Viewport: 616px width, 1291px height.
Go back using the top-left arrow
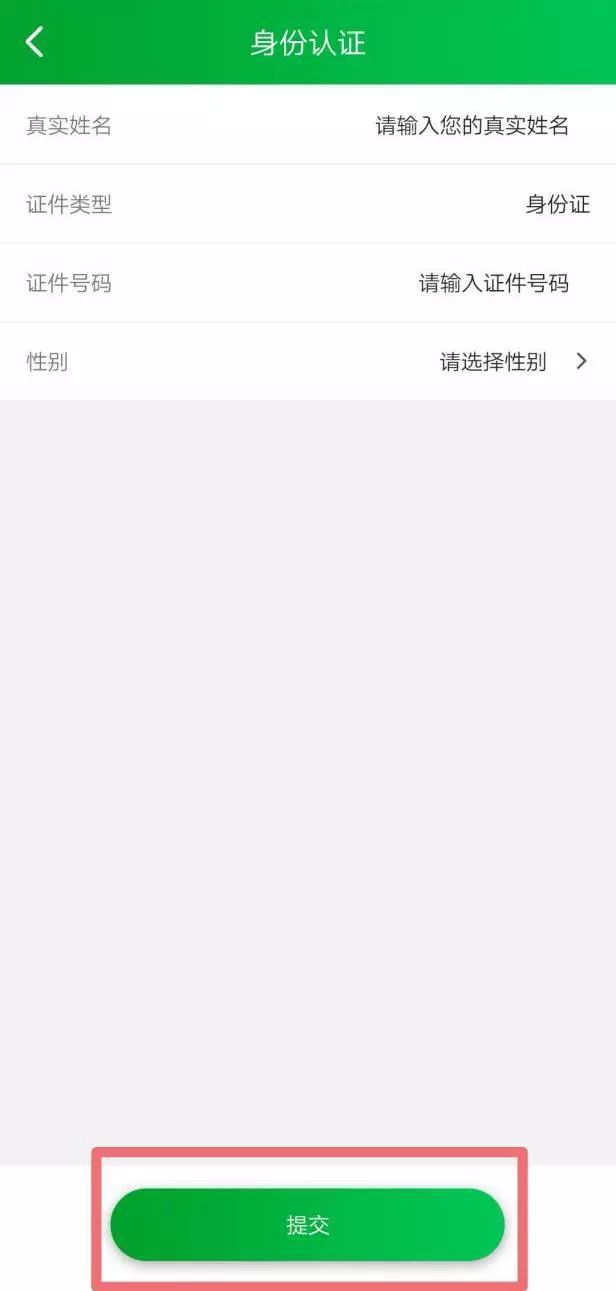pyautogui.click(x=35, y=42)
